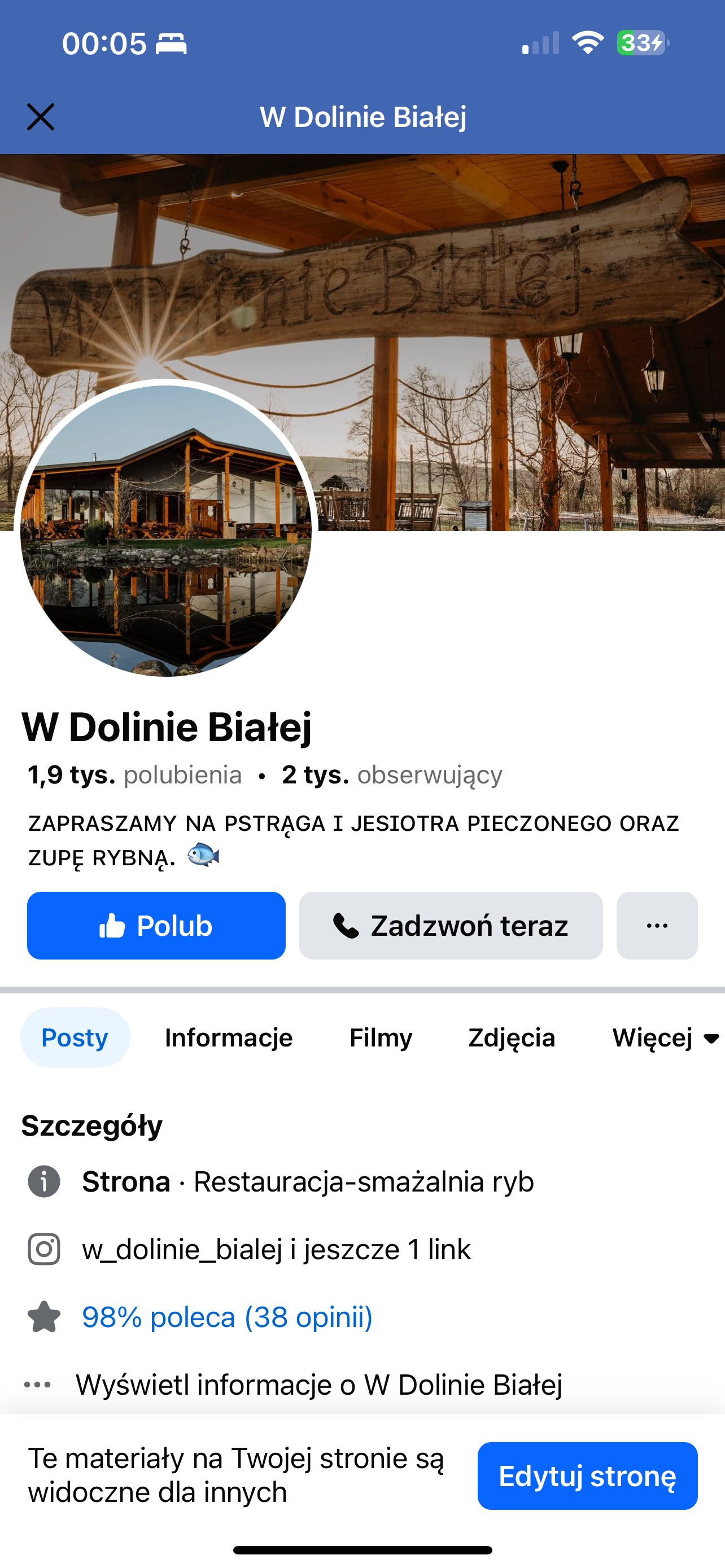Switch to the Filmy tab
Viewport: 725px width, 1568px height.
pos(381,1037)
